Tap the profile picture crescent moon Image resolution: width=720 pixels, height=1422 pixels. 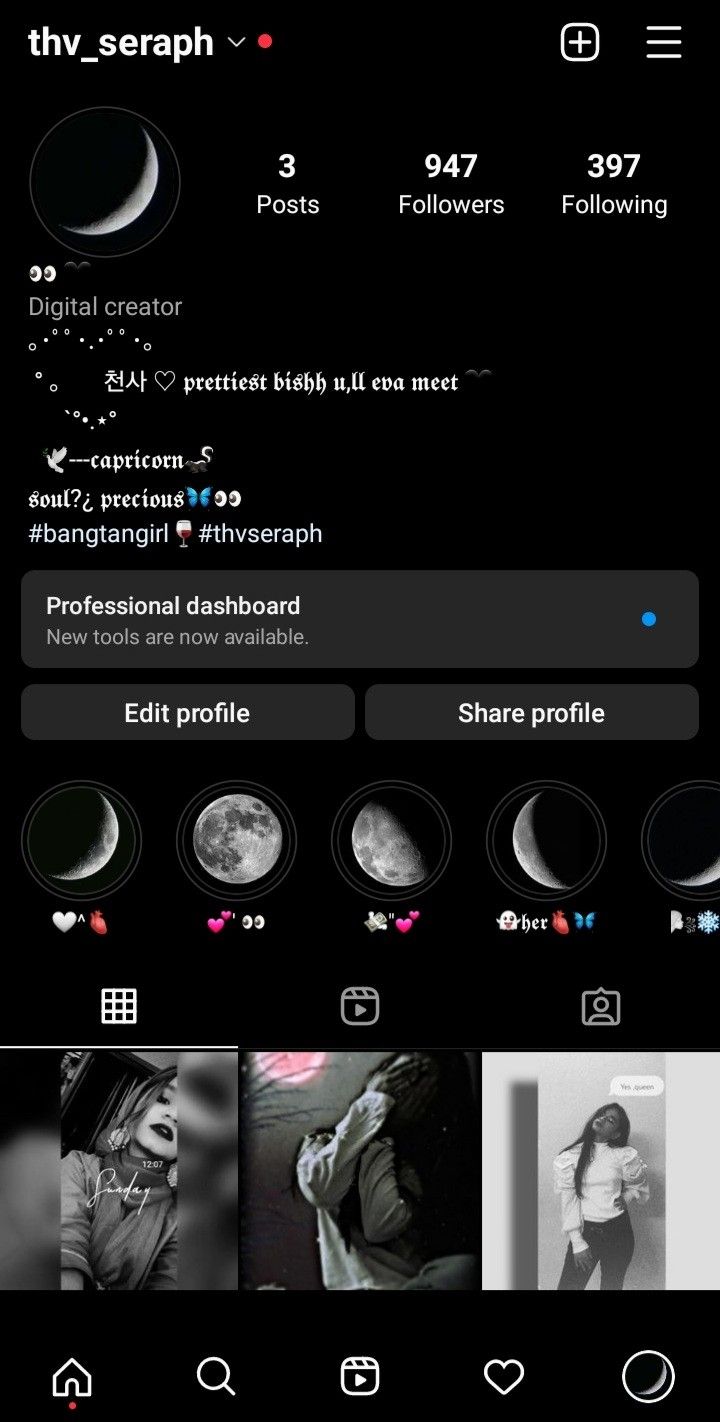coord(105,181)
